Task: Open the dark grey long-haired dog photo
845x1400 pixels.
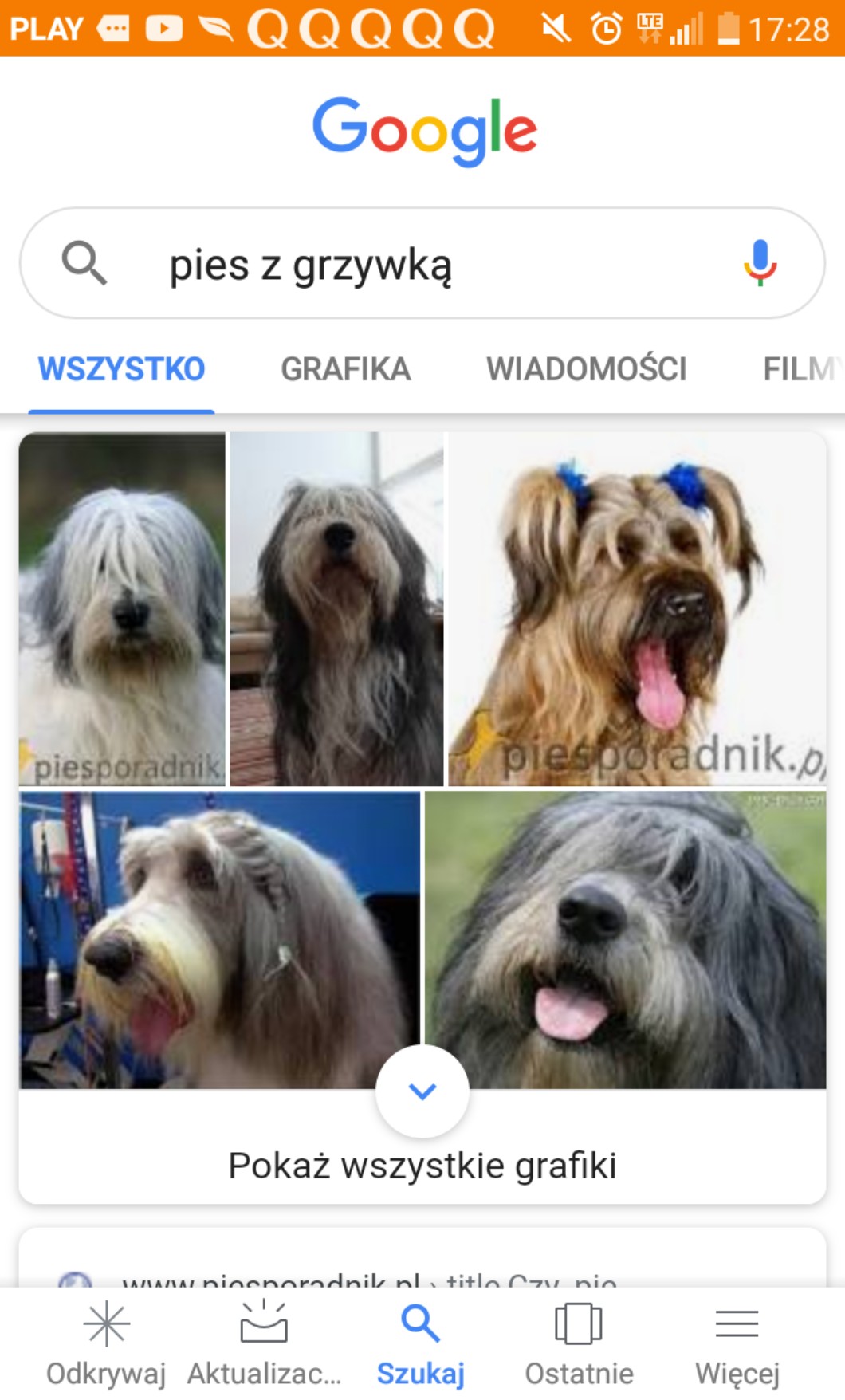Action: click(336, 609)
